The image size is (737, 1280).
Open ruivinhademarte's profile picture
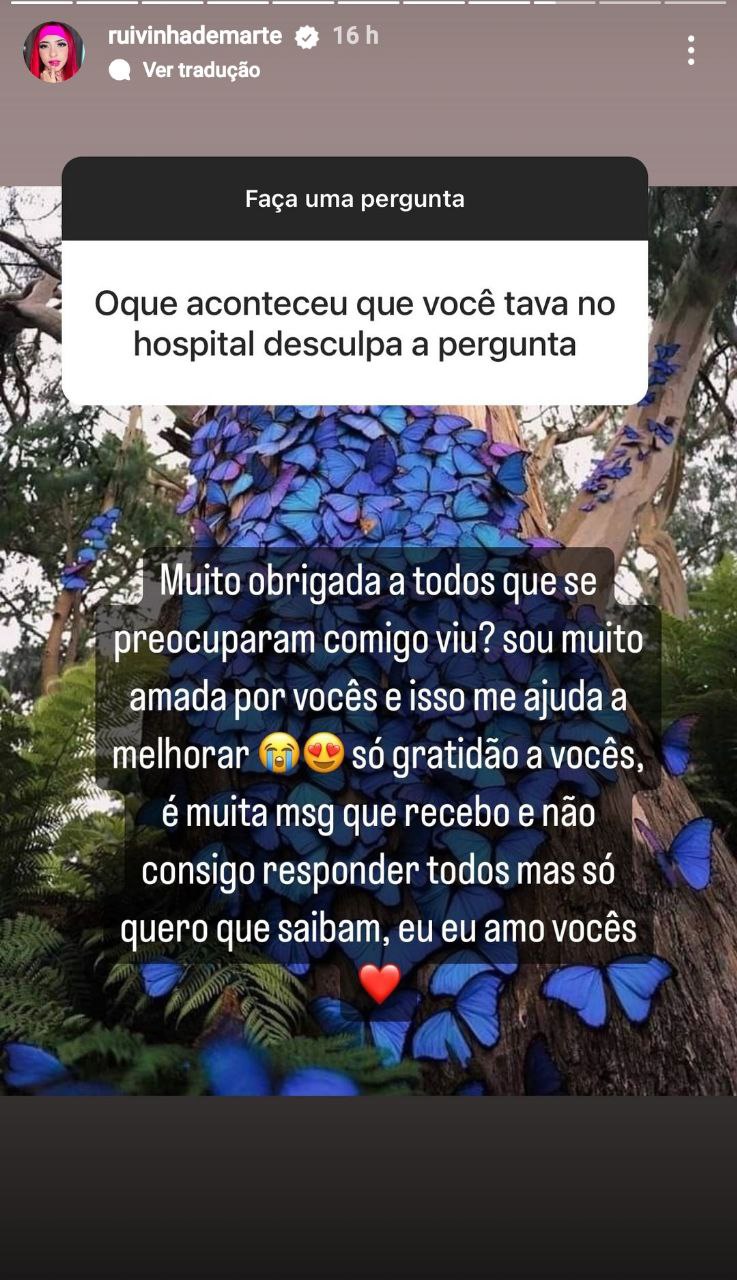(53, 52)
